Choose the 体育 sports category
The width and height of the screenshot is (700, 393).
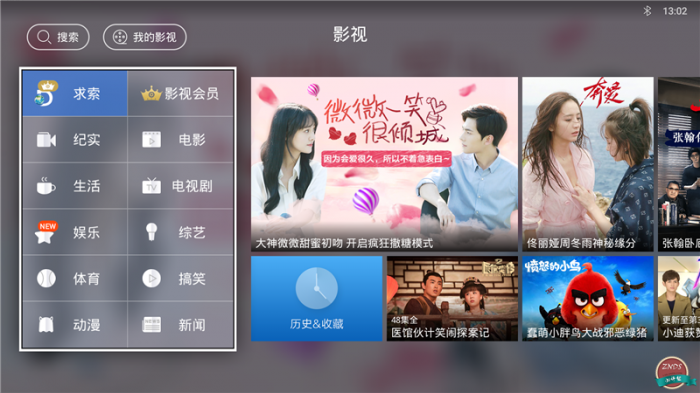click(75, 279)
